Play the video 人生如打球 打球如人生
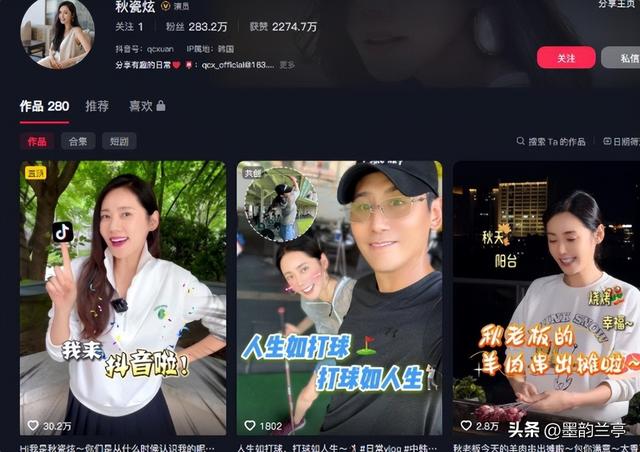 pos(339,300)
